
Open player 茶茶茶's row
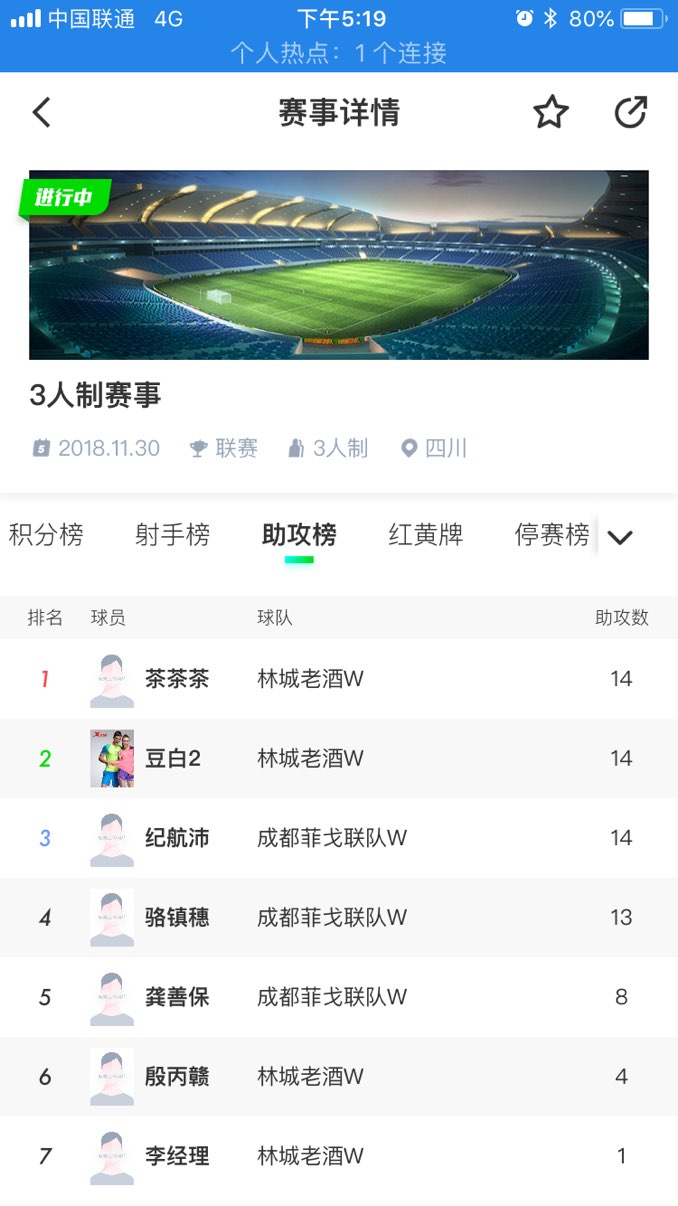click(x=338, y=679)
